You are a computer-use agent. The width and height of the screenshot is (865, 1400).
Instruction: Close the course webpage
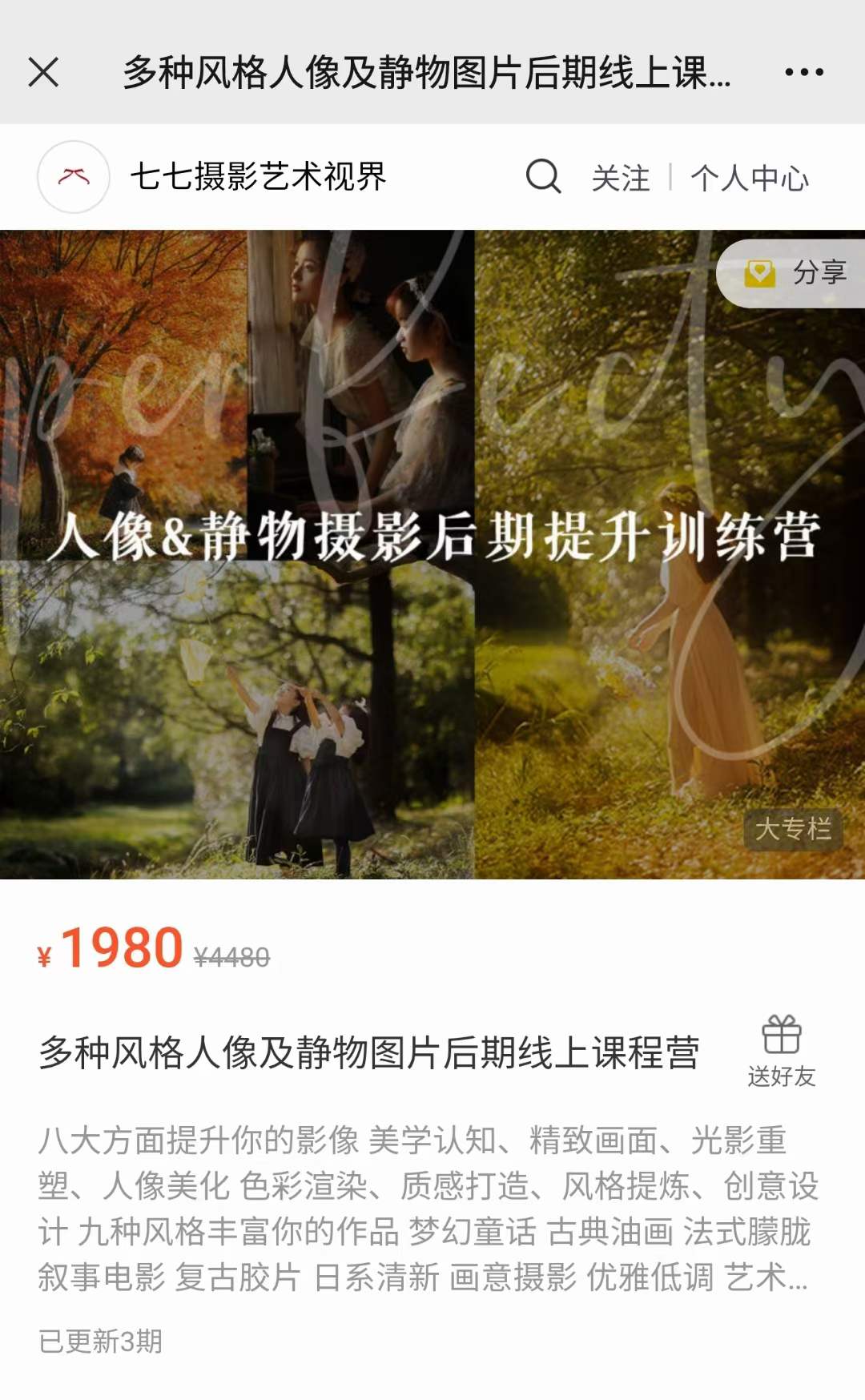click(x=43, y=72)
